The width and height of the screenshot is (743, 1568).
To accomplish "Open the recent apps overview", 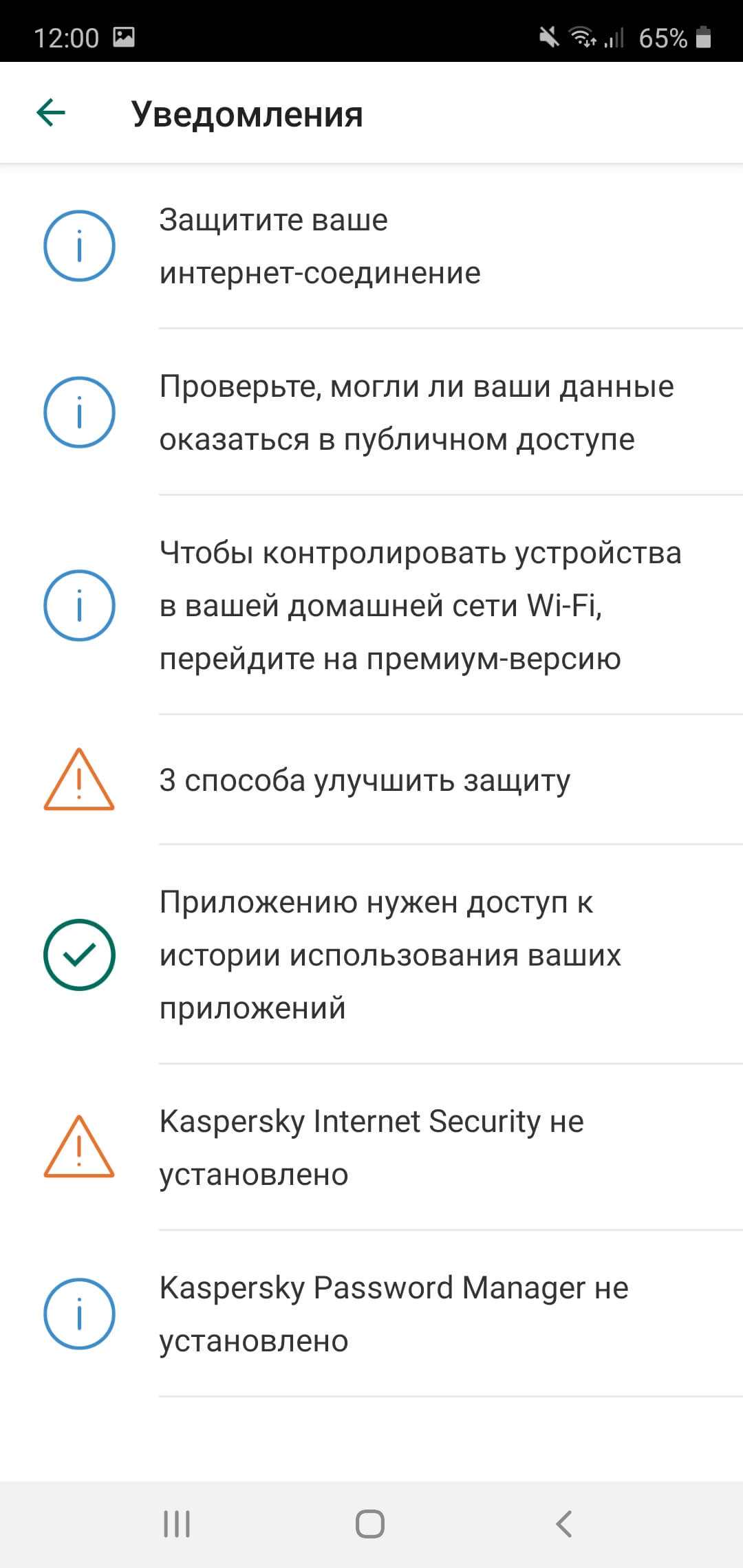I will click(177, 1523).
